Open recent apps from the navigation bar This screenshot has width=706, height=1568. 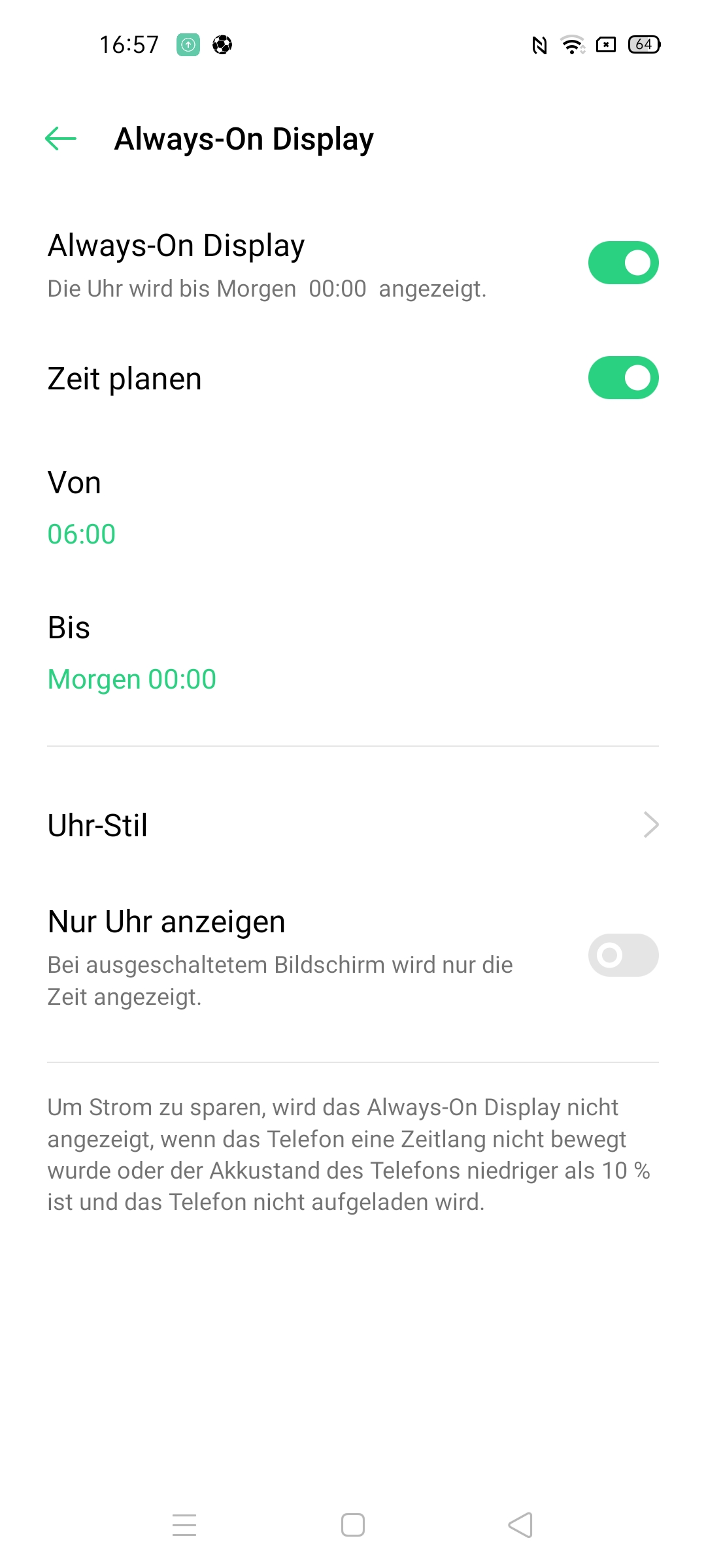coord(184,1525)
